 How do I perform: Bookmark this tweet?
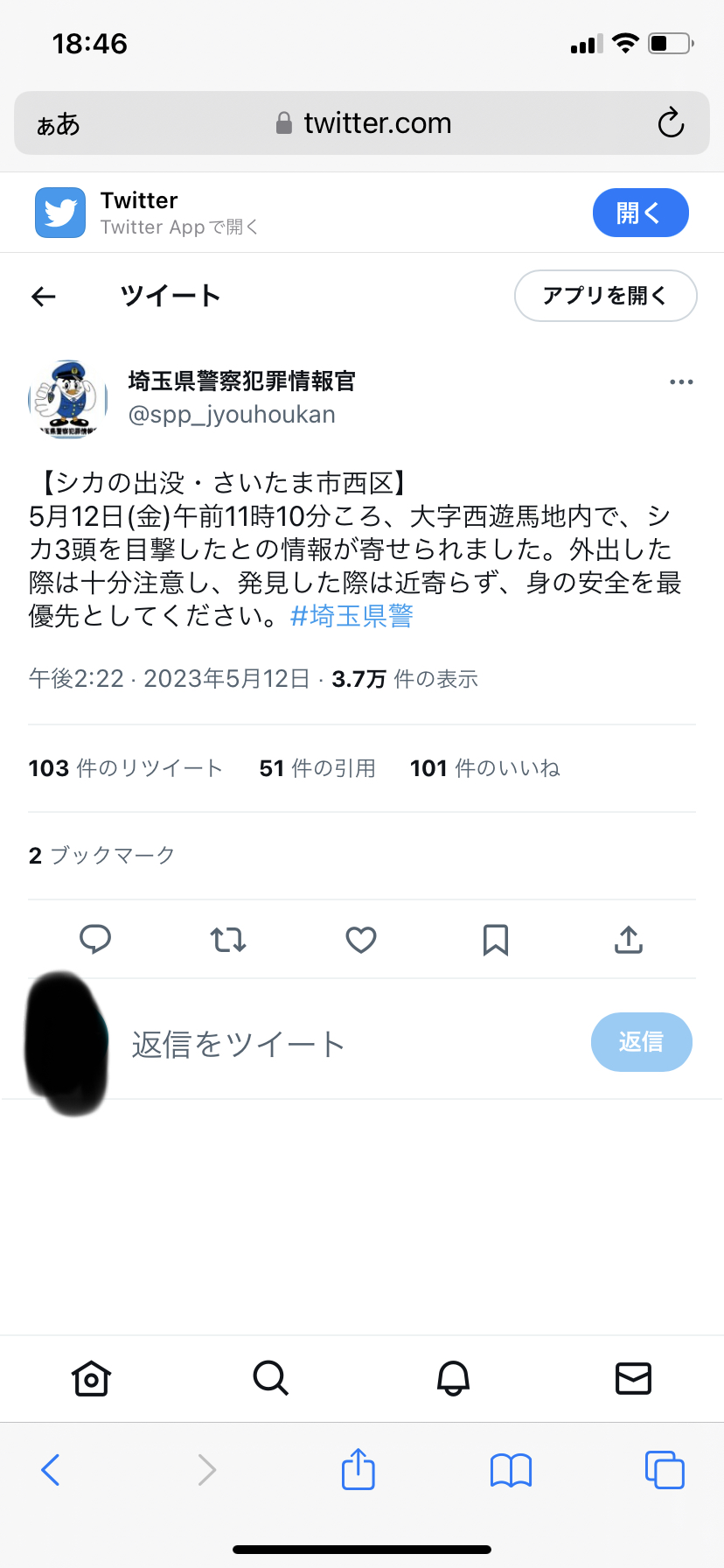point(496,940)
